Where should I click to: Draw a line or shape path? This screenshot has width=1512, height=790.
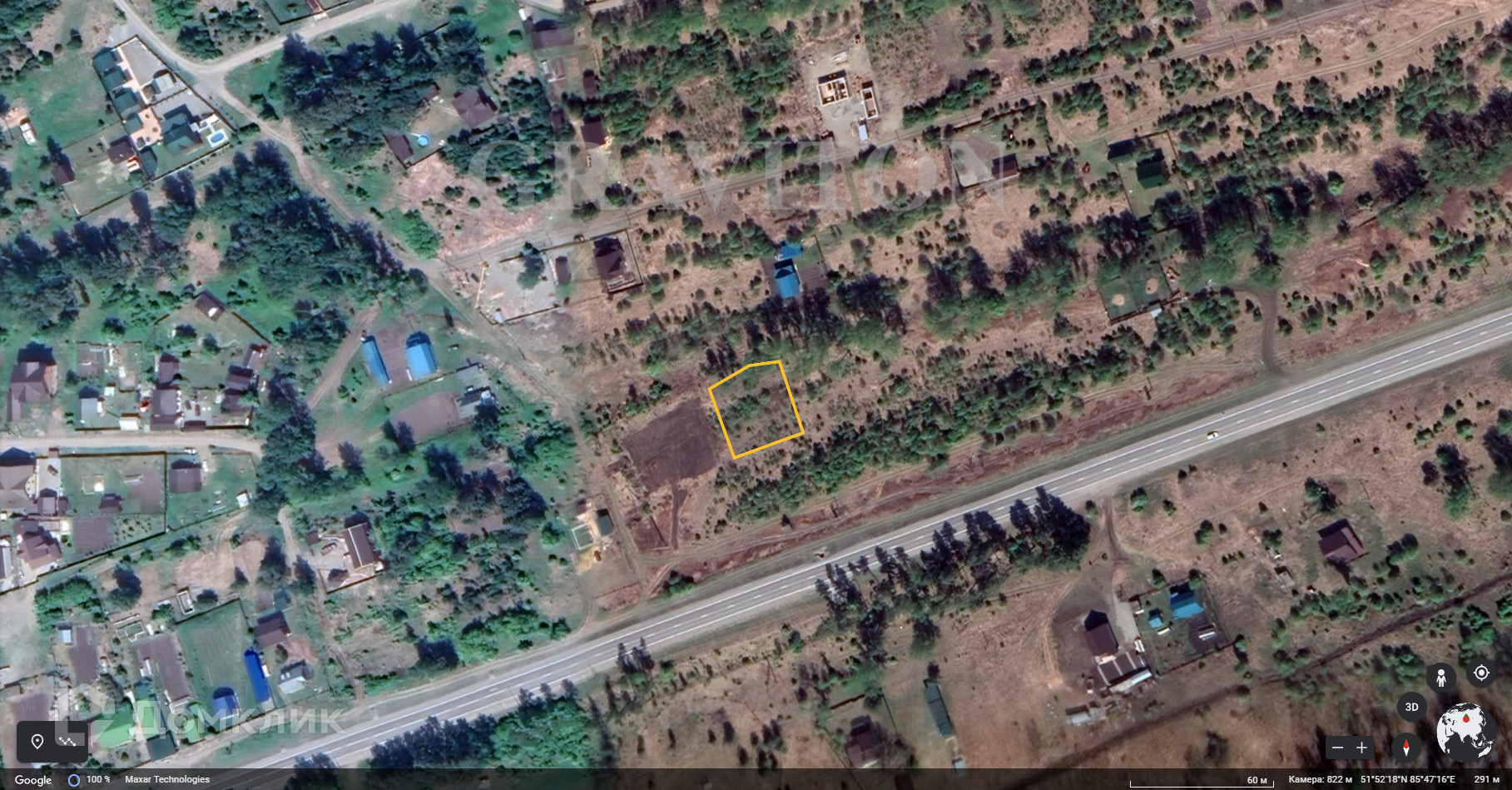[x=69, y=741]
